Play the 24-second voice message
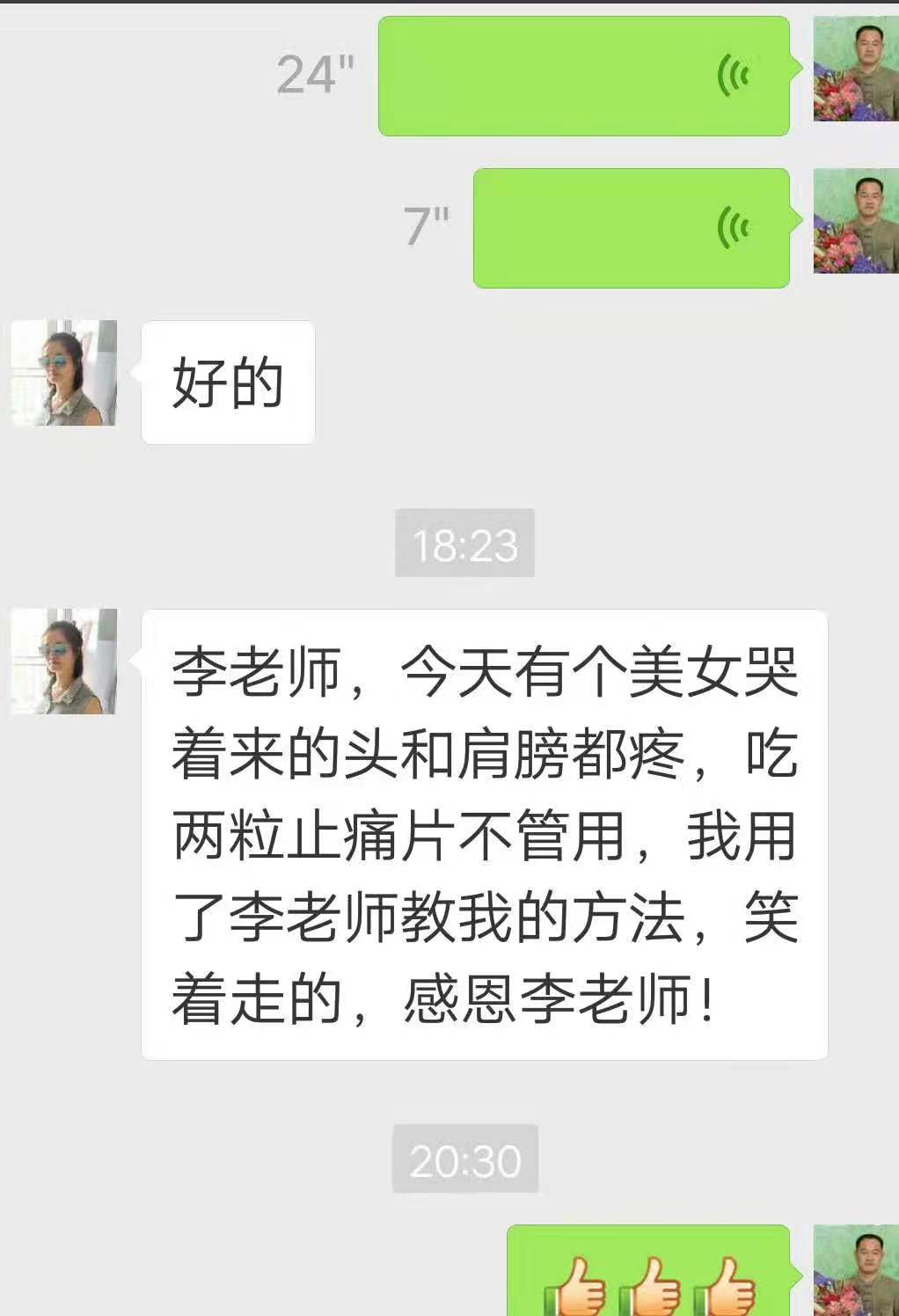Image resolution: width=899 pixels, height=1316 pixels. (583, 77)
